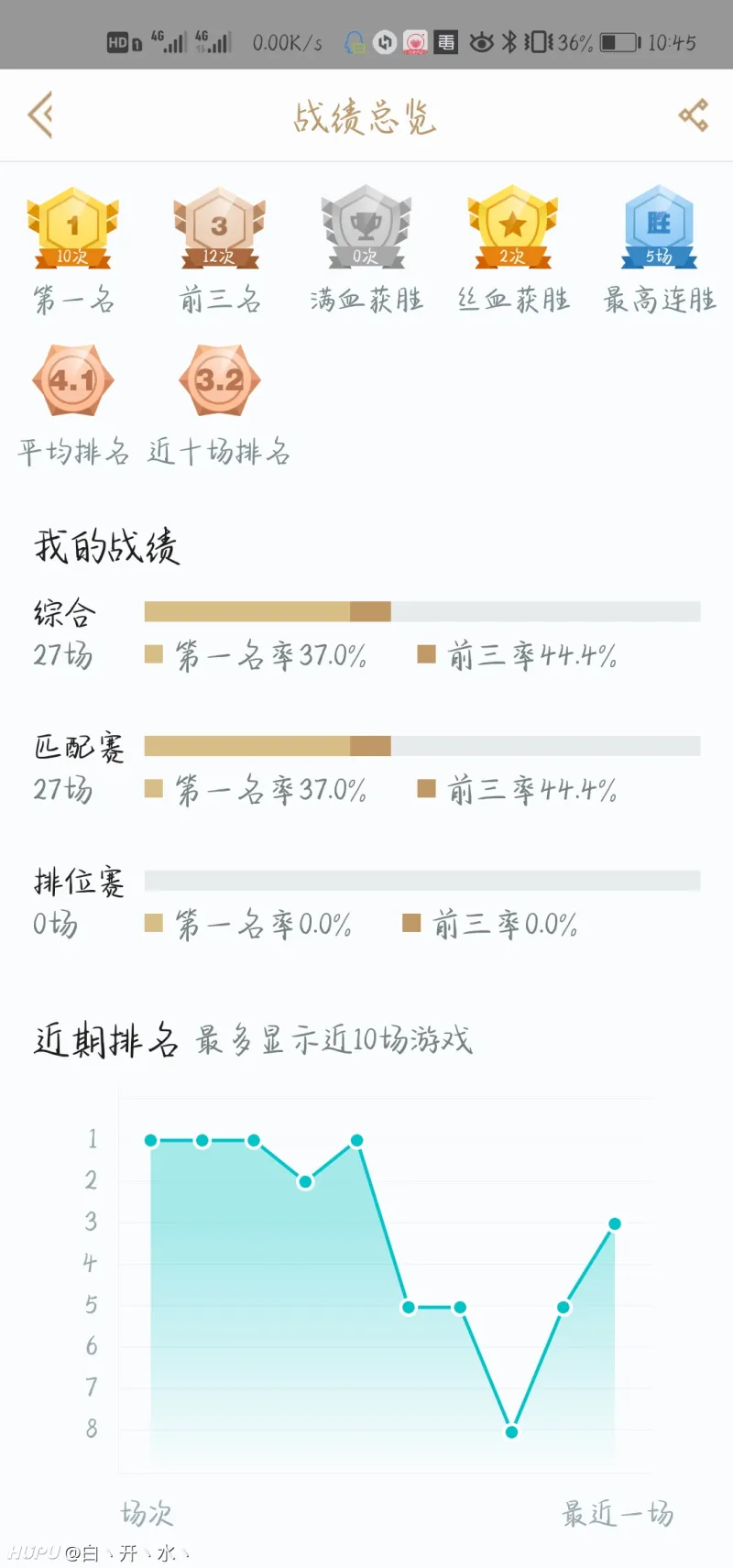Share the 战绩总览 stats
The width and height of the screenshot is (733, 1568).
(x=694, y=115)
